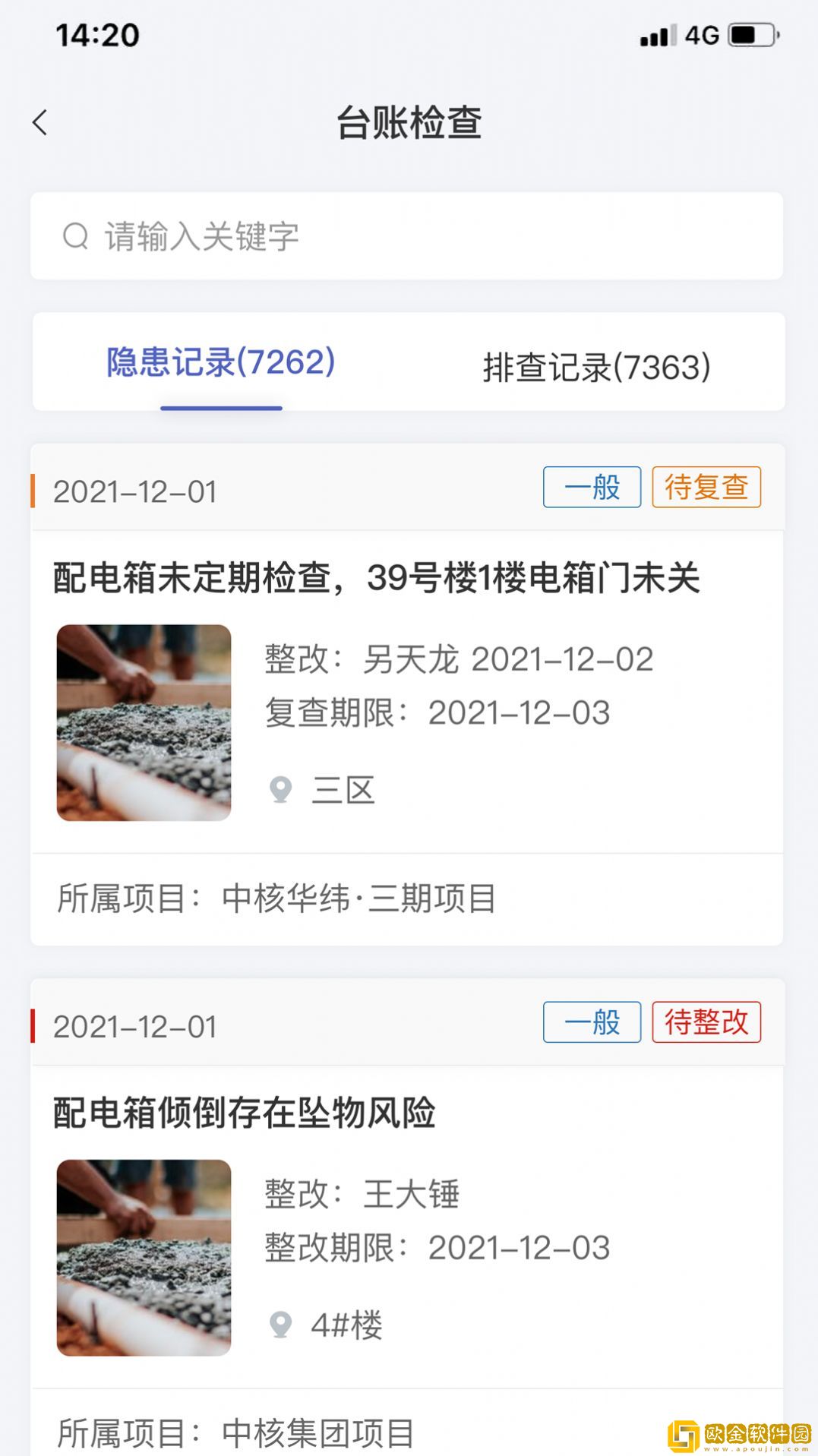Tap the first record's concrete photo thumbnail
This screenshot has width=818, height=1456.
coord(144,723)
